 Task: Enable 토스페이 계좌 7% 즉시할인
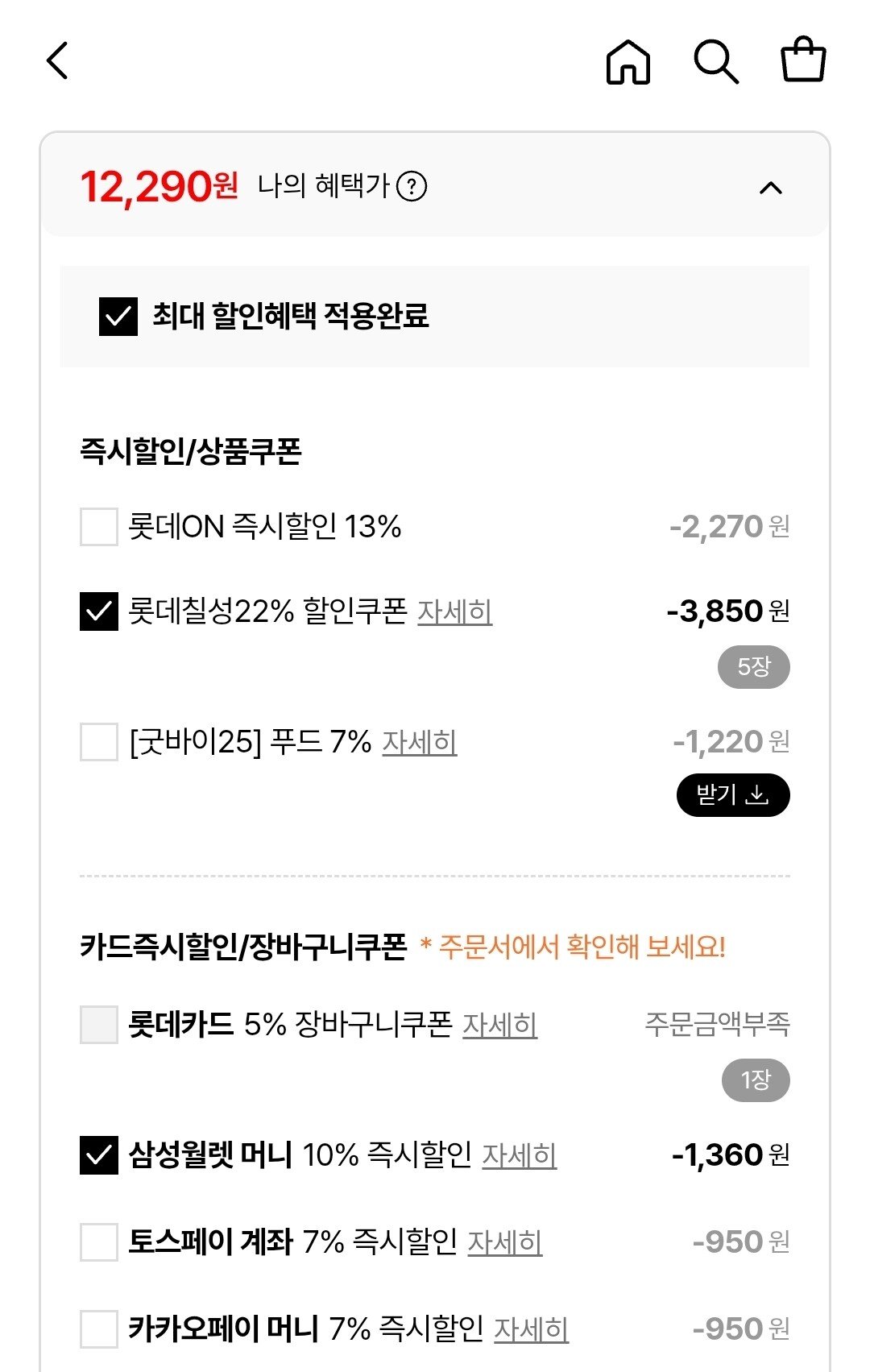point(97,1244)
